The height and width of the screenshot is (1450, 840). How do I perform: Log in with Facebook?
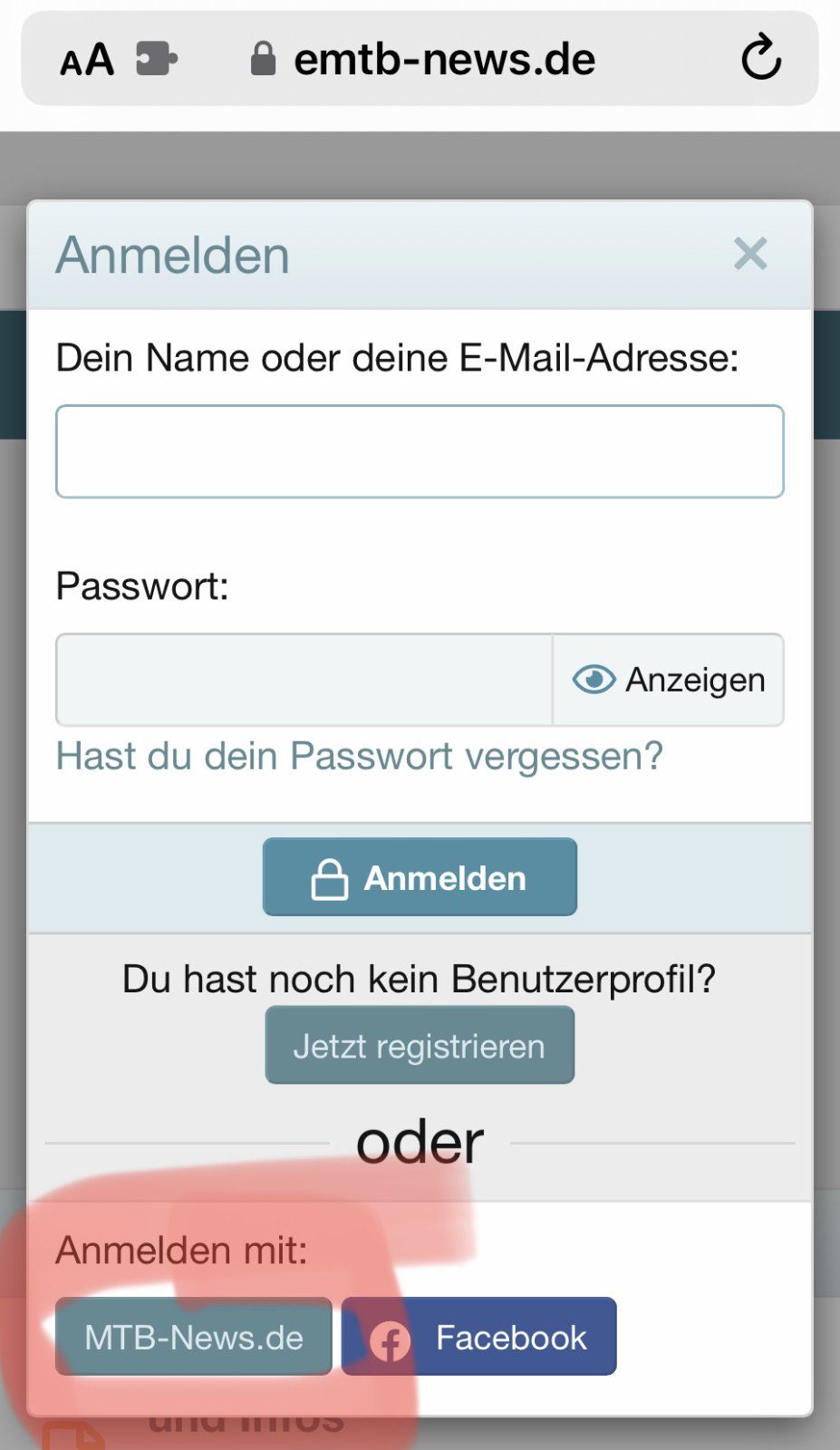pos(478,1337)
